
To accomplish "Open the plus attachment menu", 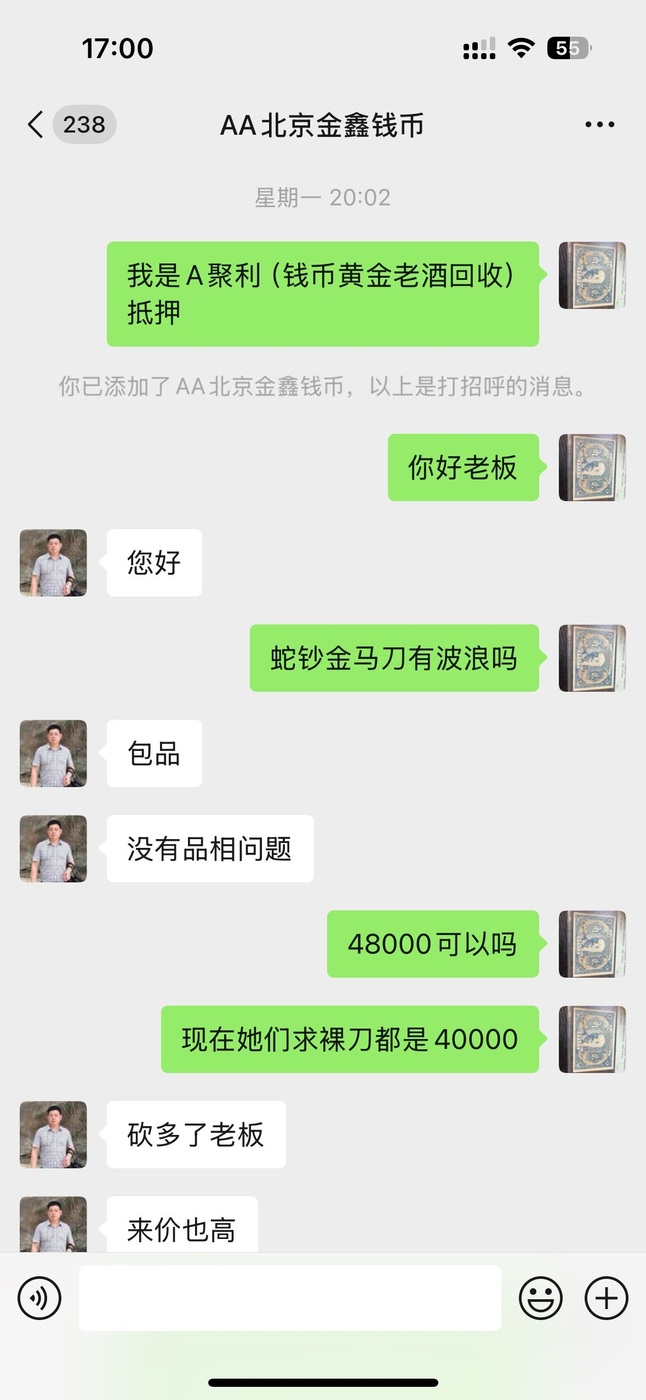I will point(606,1298).
